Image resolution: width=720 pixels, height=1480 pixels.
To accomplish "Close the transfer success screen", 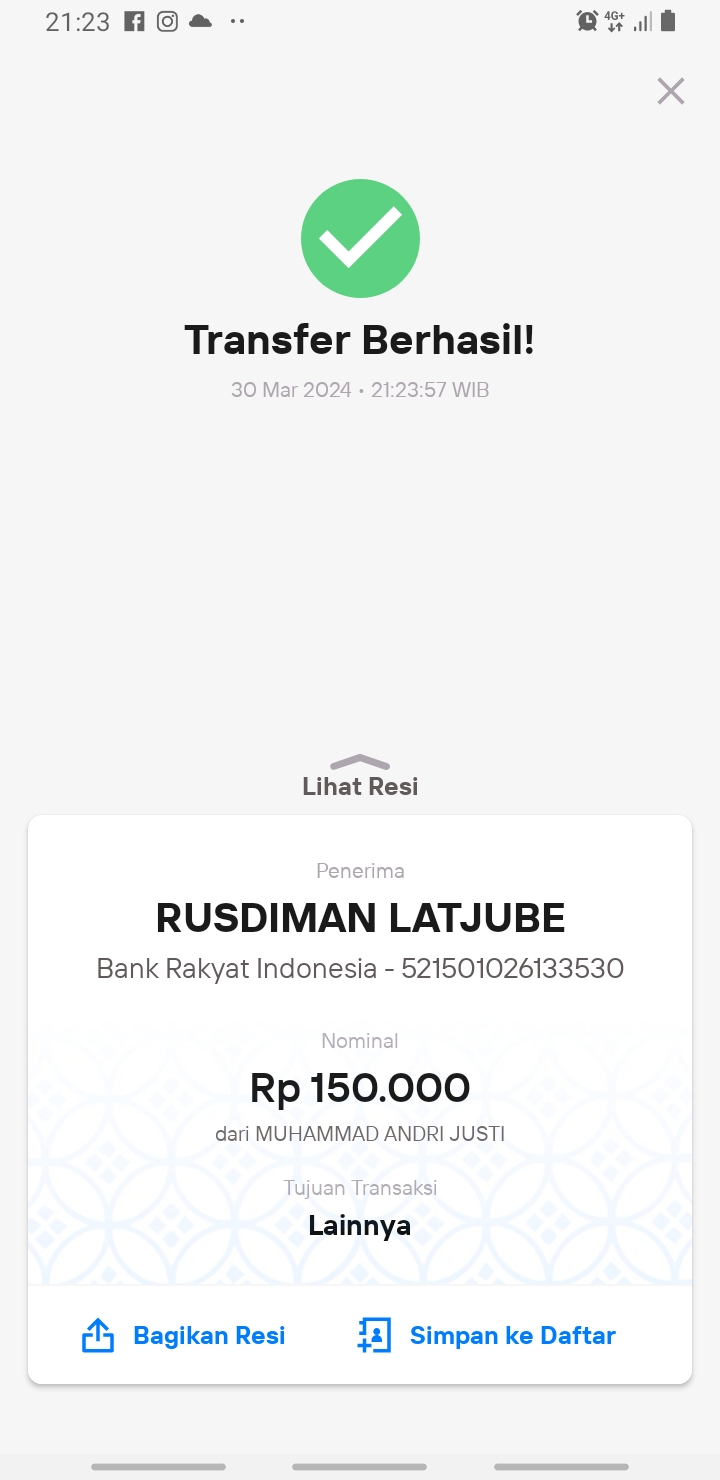I will point(670,91).
